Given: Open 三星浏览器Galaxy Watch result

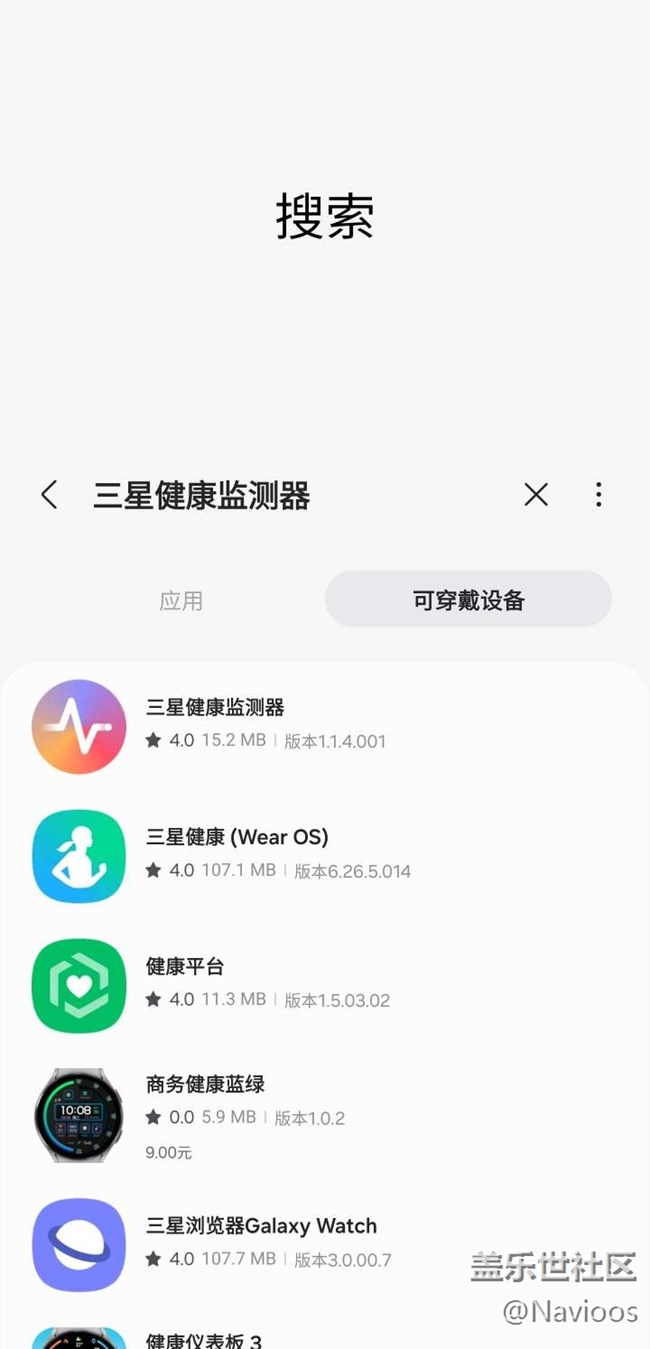Looking at the screenshot, I should point(325,1245).
